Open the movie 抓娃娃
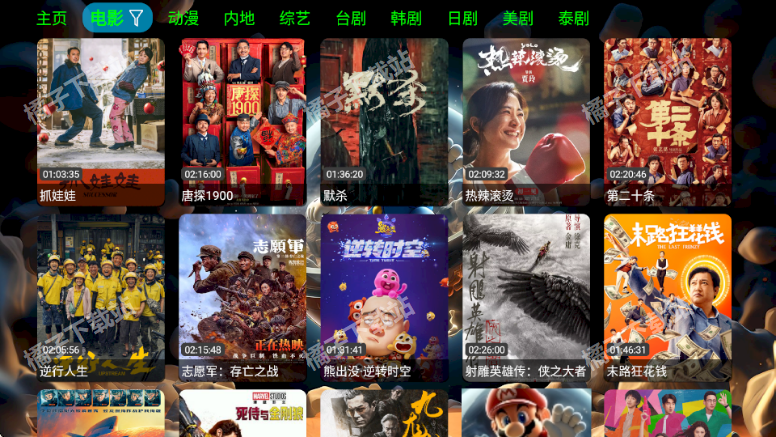776x437 pixels. point(101,120)
